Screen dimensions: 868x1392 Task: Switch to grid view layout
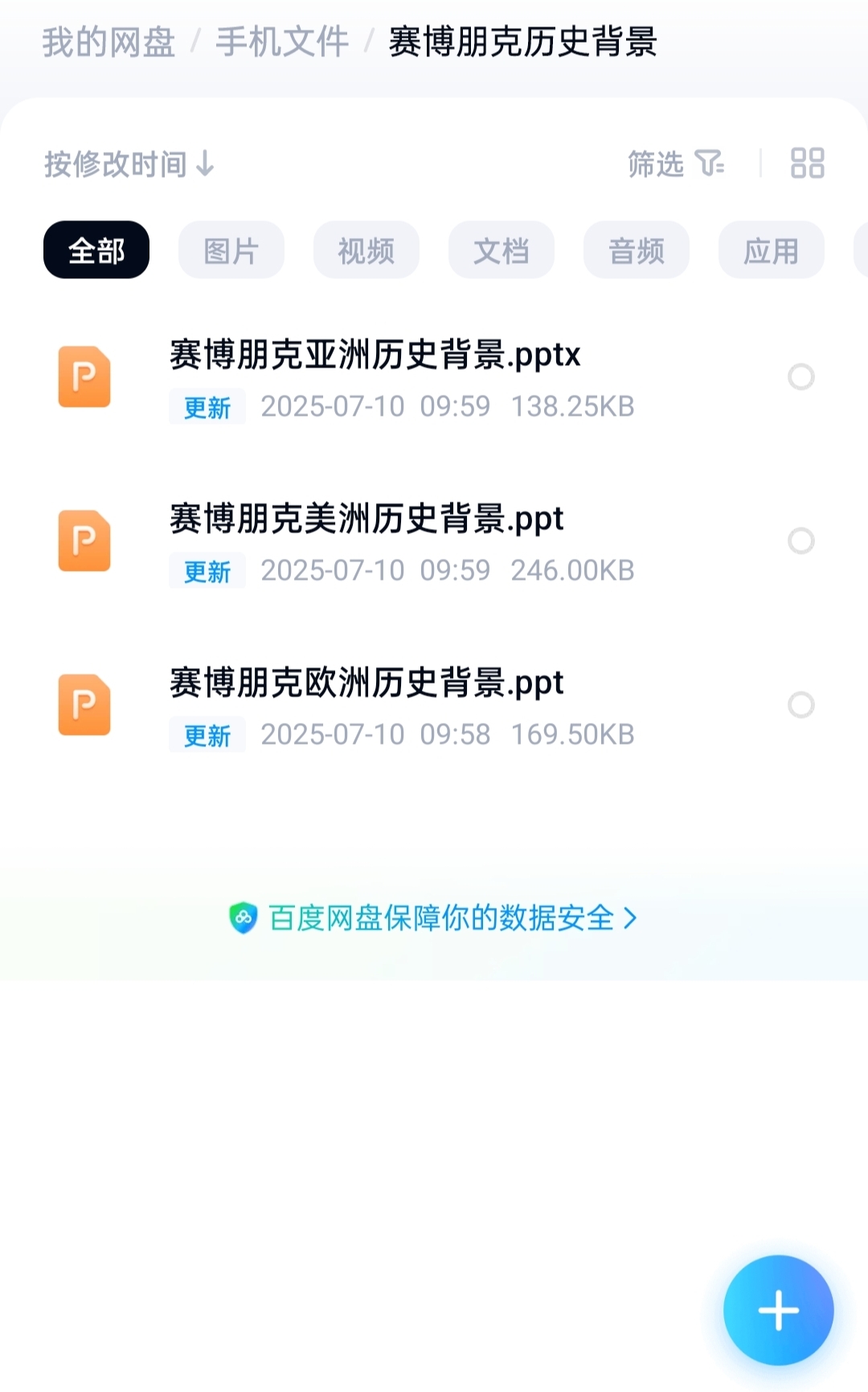point(807,163)
